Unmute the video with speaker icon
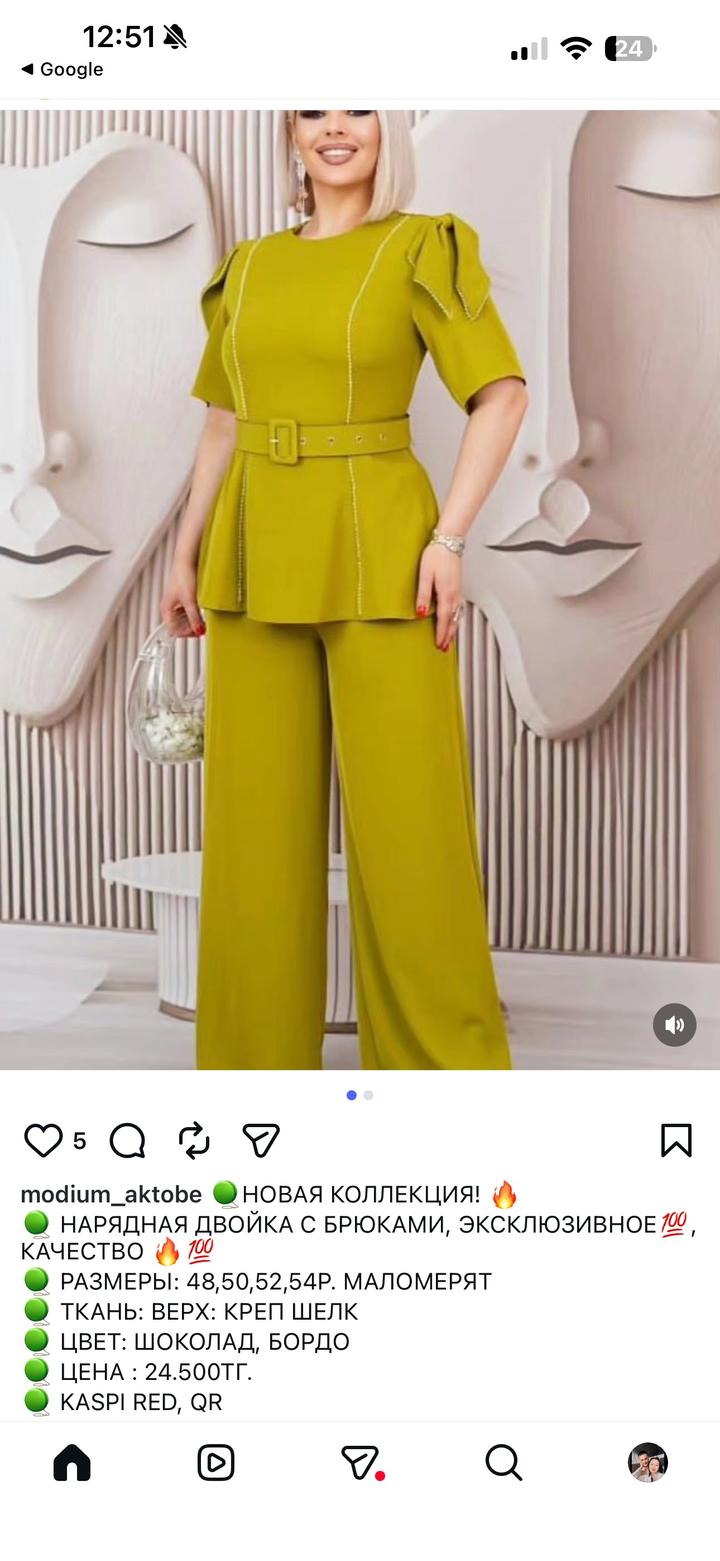The image size is (720, 1561). pos(674,1025)
